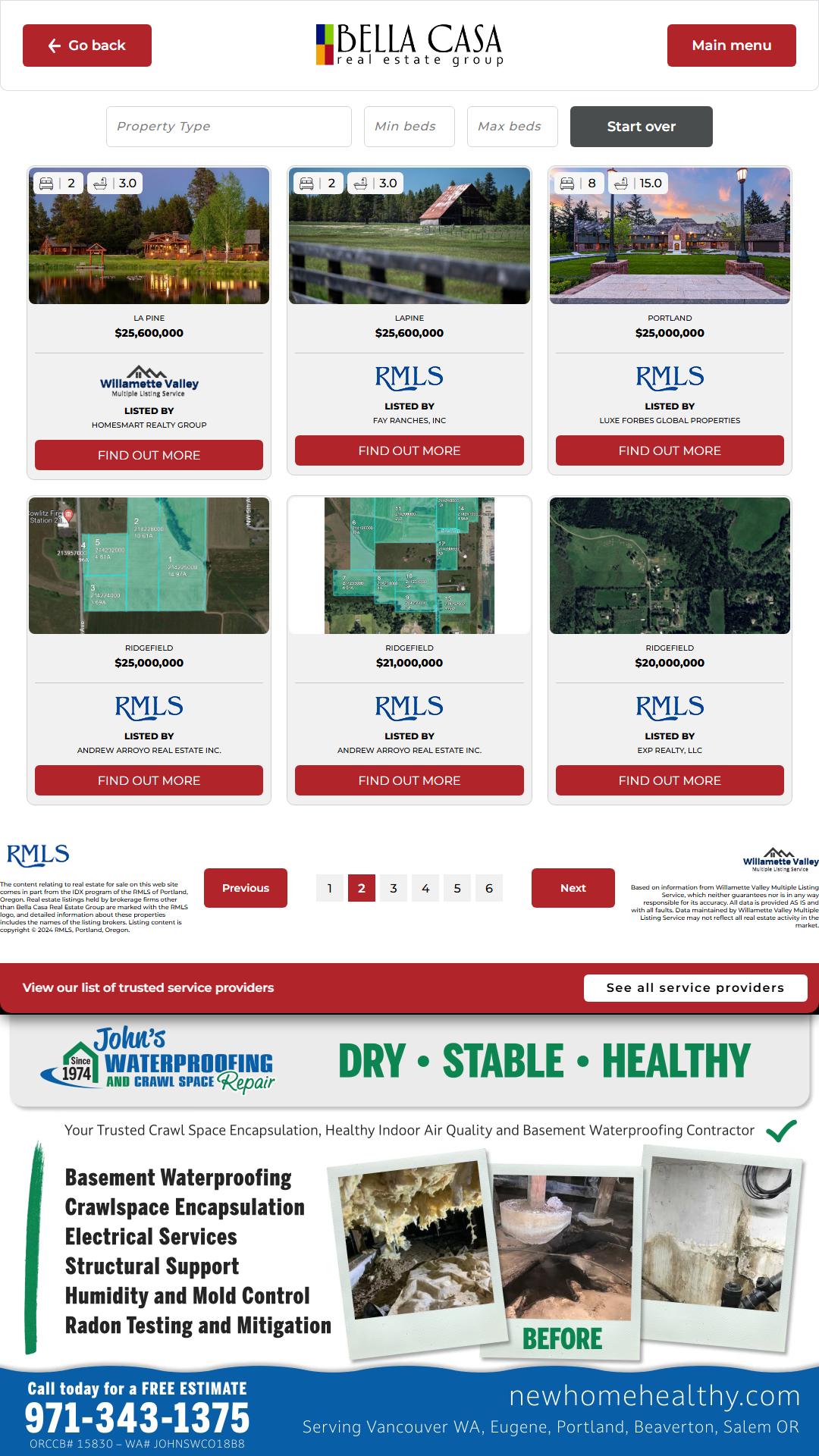The height and width of the screenshot is (1456, 819).
Task: Select the Max beds field
Action: pyautogui.click(x=512, y=127)
